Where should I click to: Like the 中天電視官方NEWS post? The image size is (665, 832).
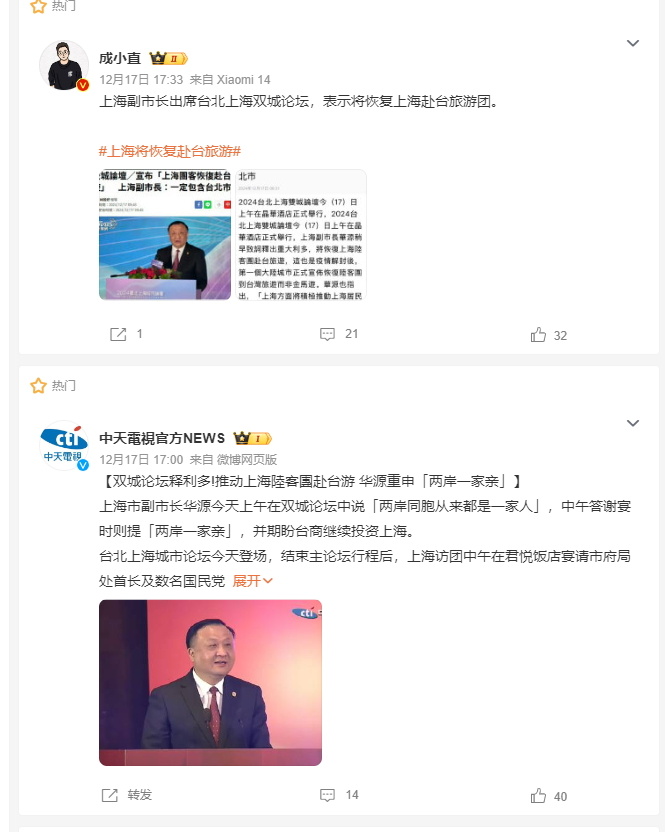(x=549, y=796)
